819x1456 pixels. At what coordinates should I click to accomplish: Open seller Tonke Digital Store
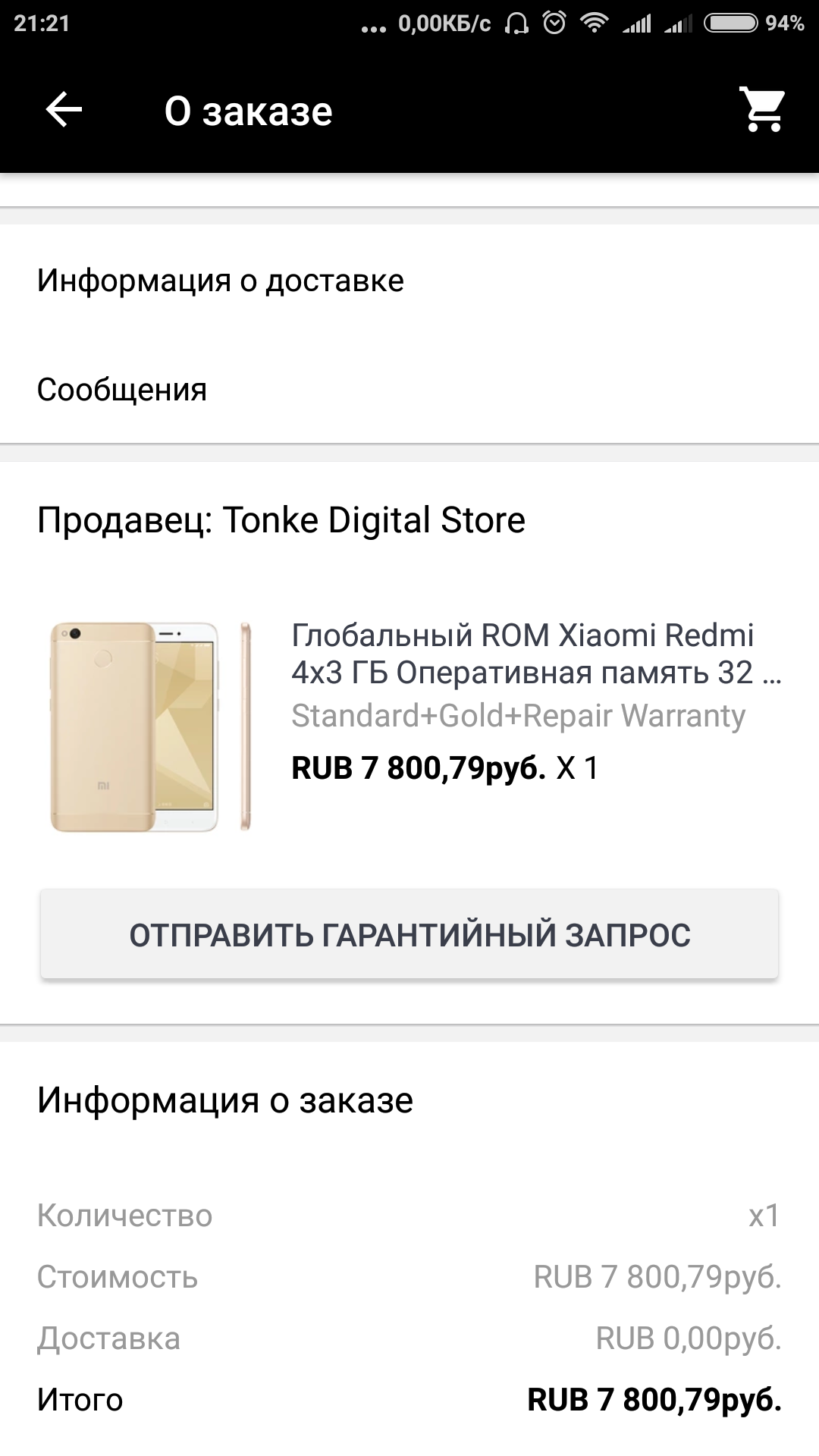coord(281,520)
